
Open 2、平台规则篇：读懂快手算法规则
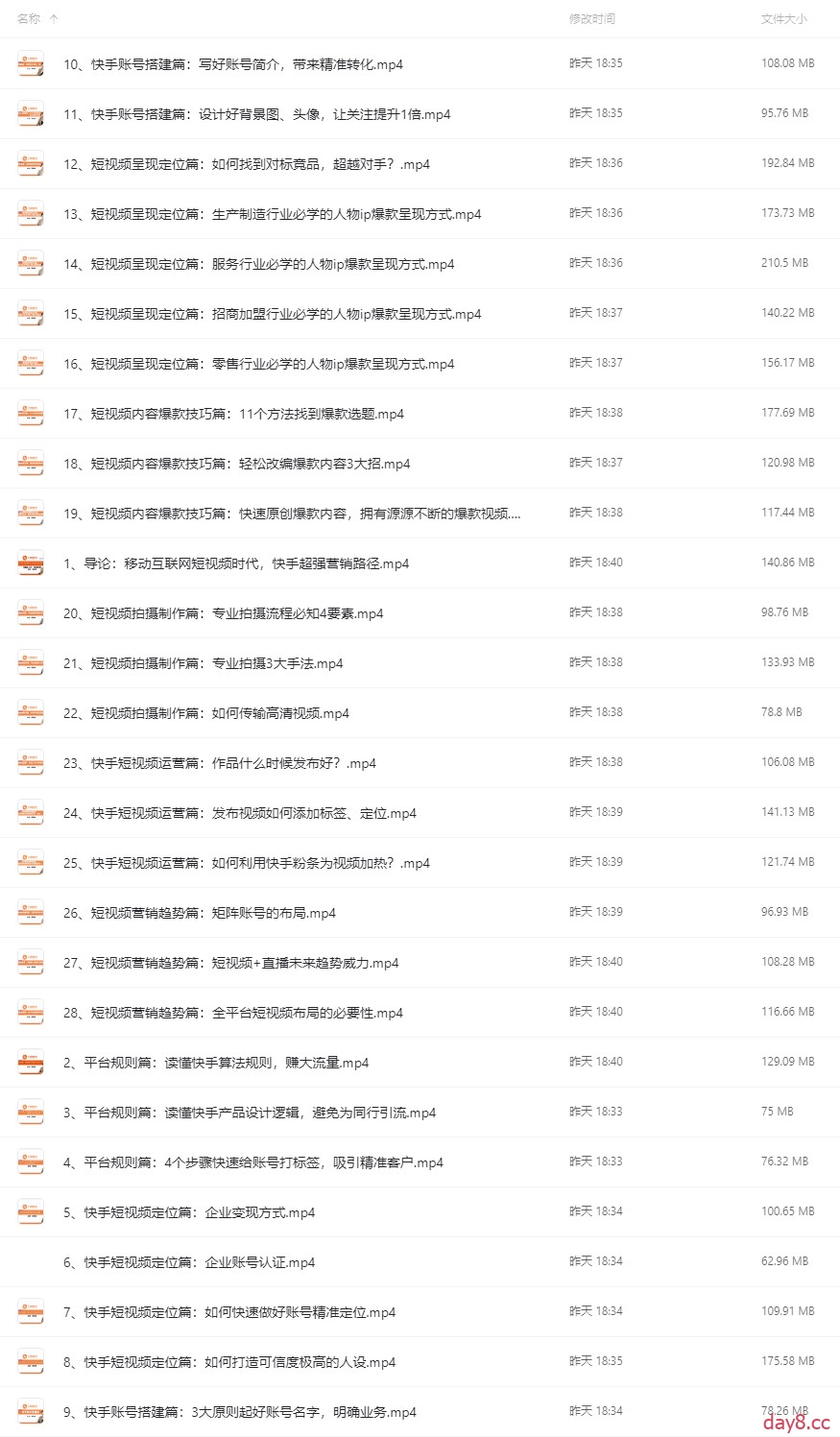click(216, 1063)
